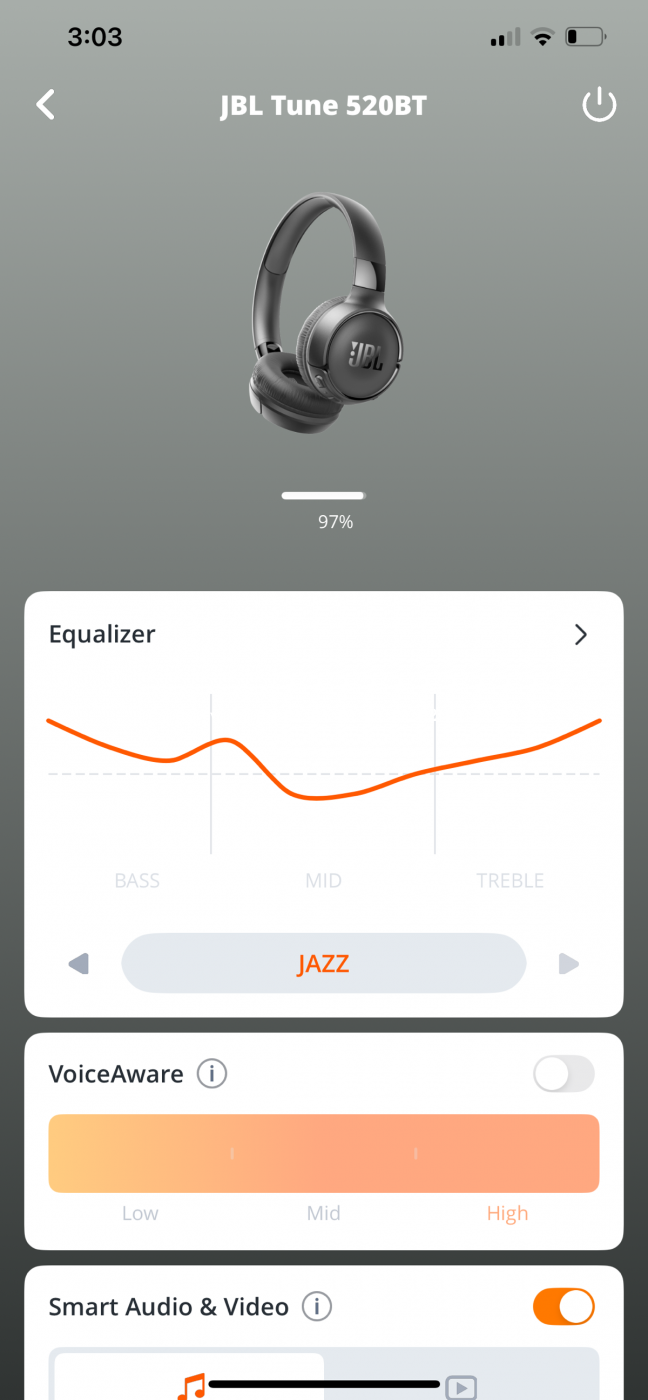This screenshot has width=648, height=1400.
Task: Select next equalizer preset arrow
Action: pos(569,964)
